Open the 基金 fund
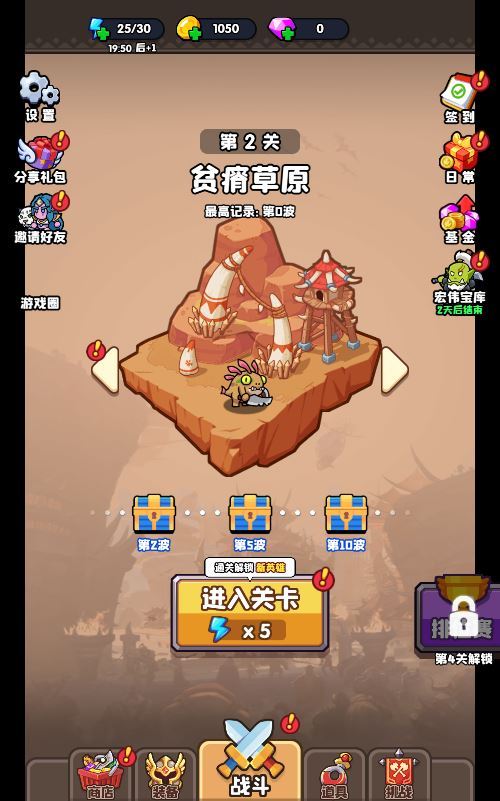Image resolution: width=500 pixels, height=801 pixels. (460, 219)
